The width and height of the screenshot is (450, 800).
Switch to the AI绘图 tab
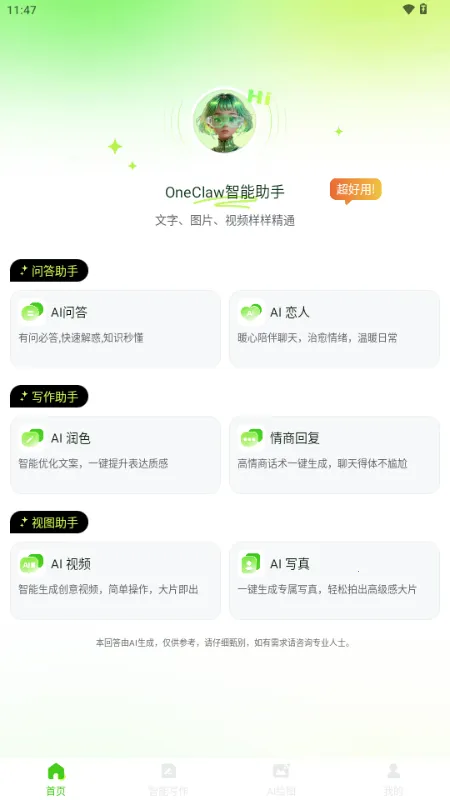(281, 779)
